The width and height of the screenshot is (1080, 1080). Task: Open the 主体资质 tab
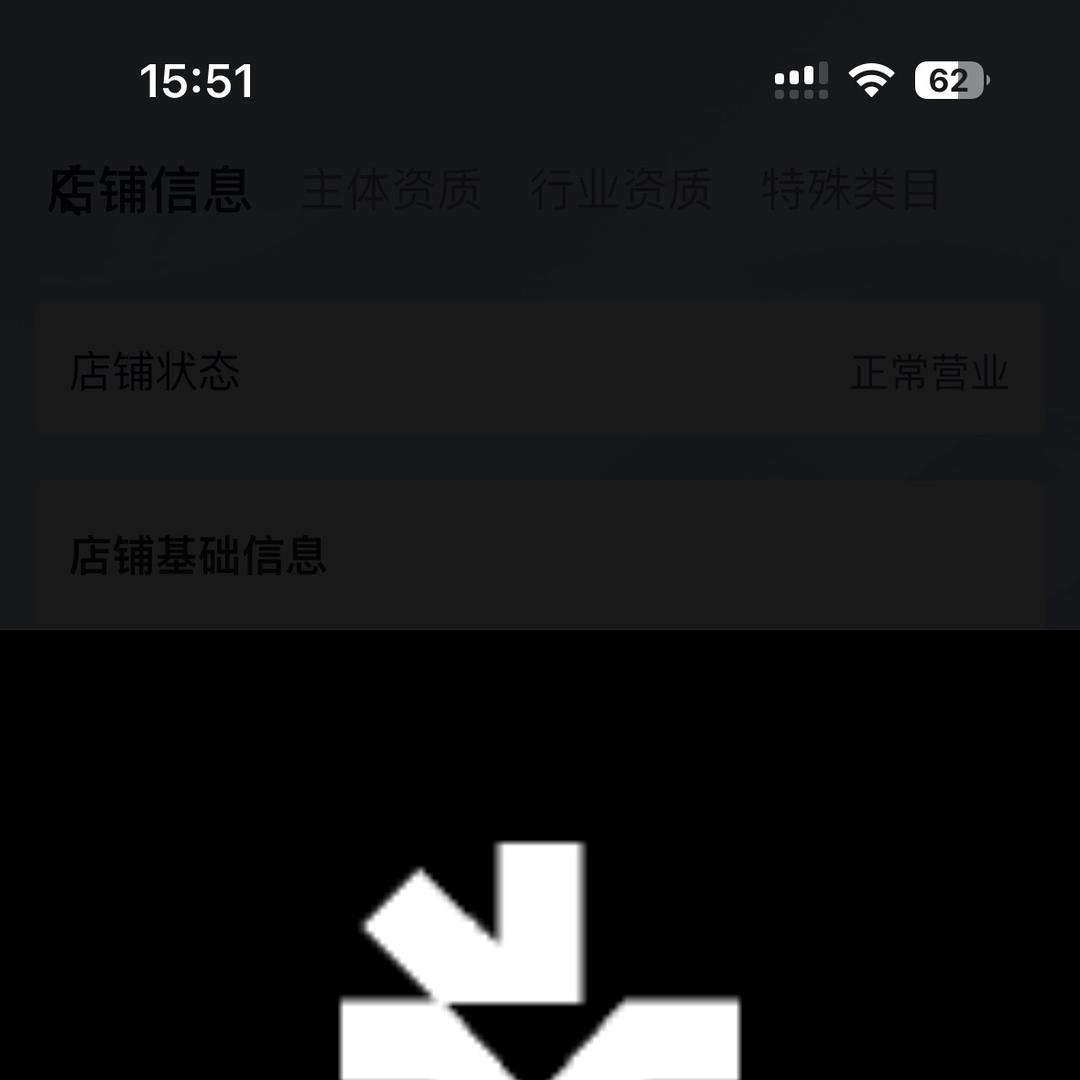(x=391, y=190)
